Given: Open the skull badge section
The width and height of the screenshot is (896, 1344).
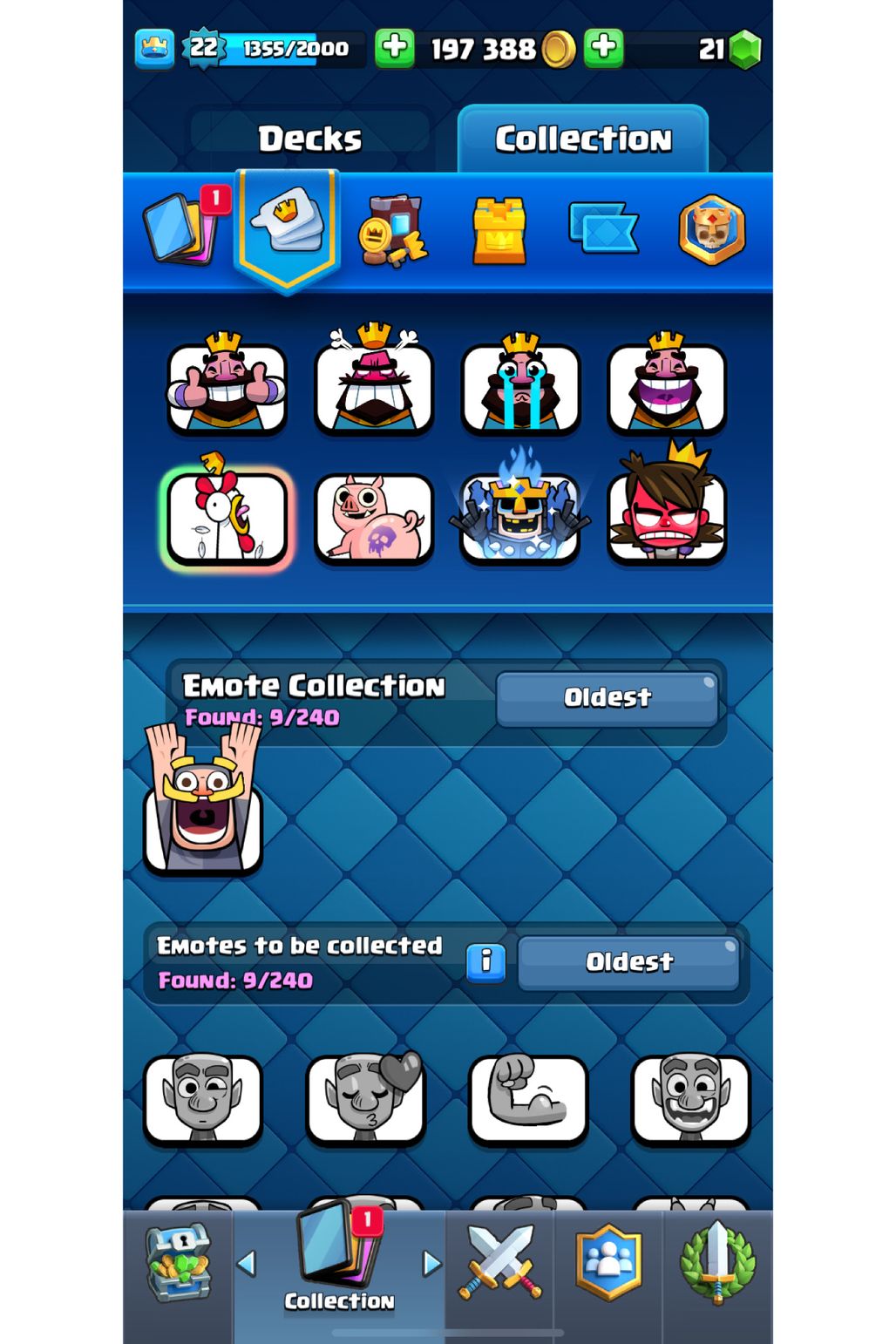Looking at the screenshot, I should (x=712, y=230).
